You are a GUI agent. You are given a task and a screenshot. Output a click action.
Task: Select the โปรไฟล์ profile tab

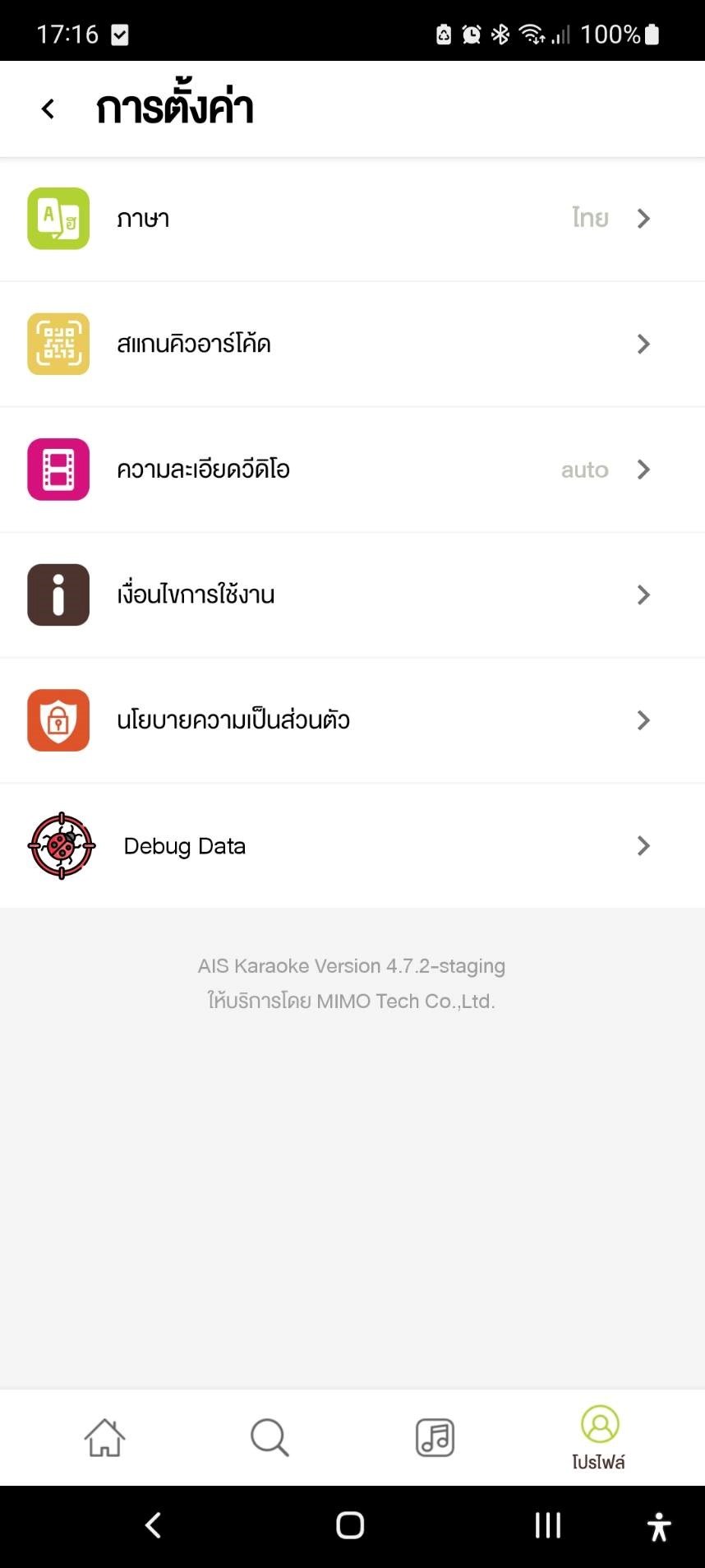click(600, 1437)
